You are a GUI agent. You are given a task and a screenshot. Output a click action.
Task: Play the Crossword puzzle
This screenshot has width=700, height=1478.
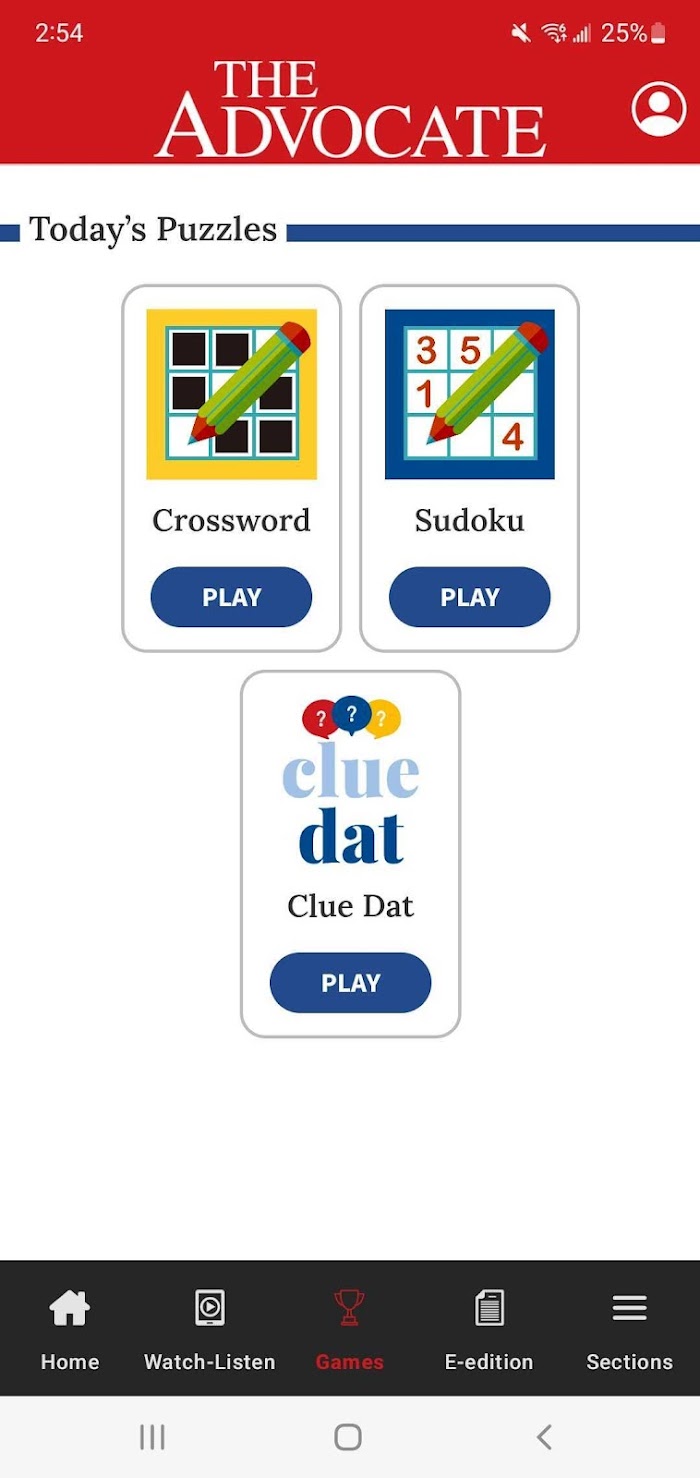click(231, 597)
